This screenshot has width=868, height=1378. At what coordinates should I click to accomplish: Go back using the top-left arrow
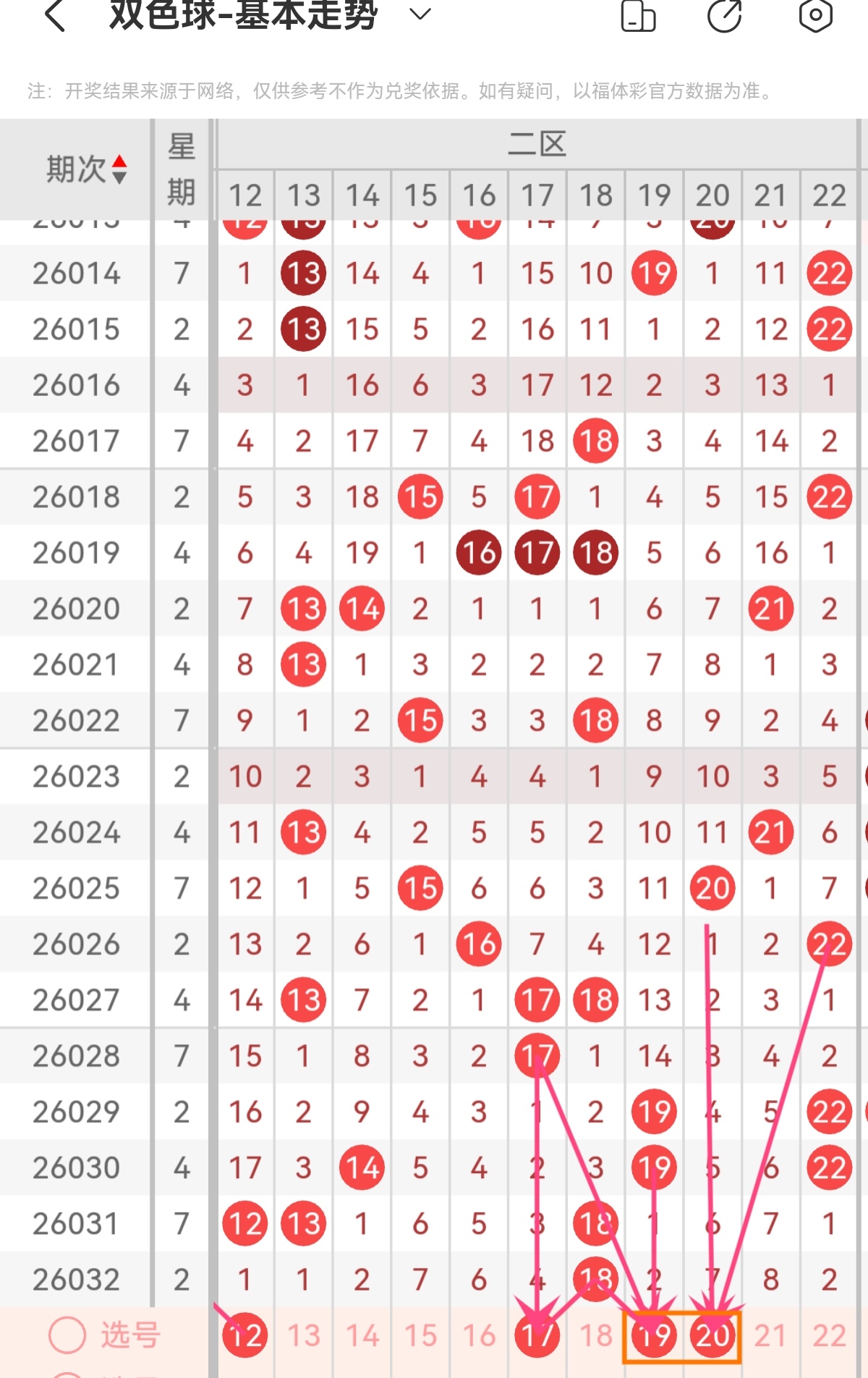click(x=55, y=14)
